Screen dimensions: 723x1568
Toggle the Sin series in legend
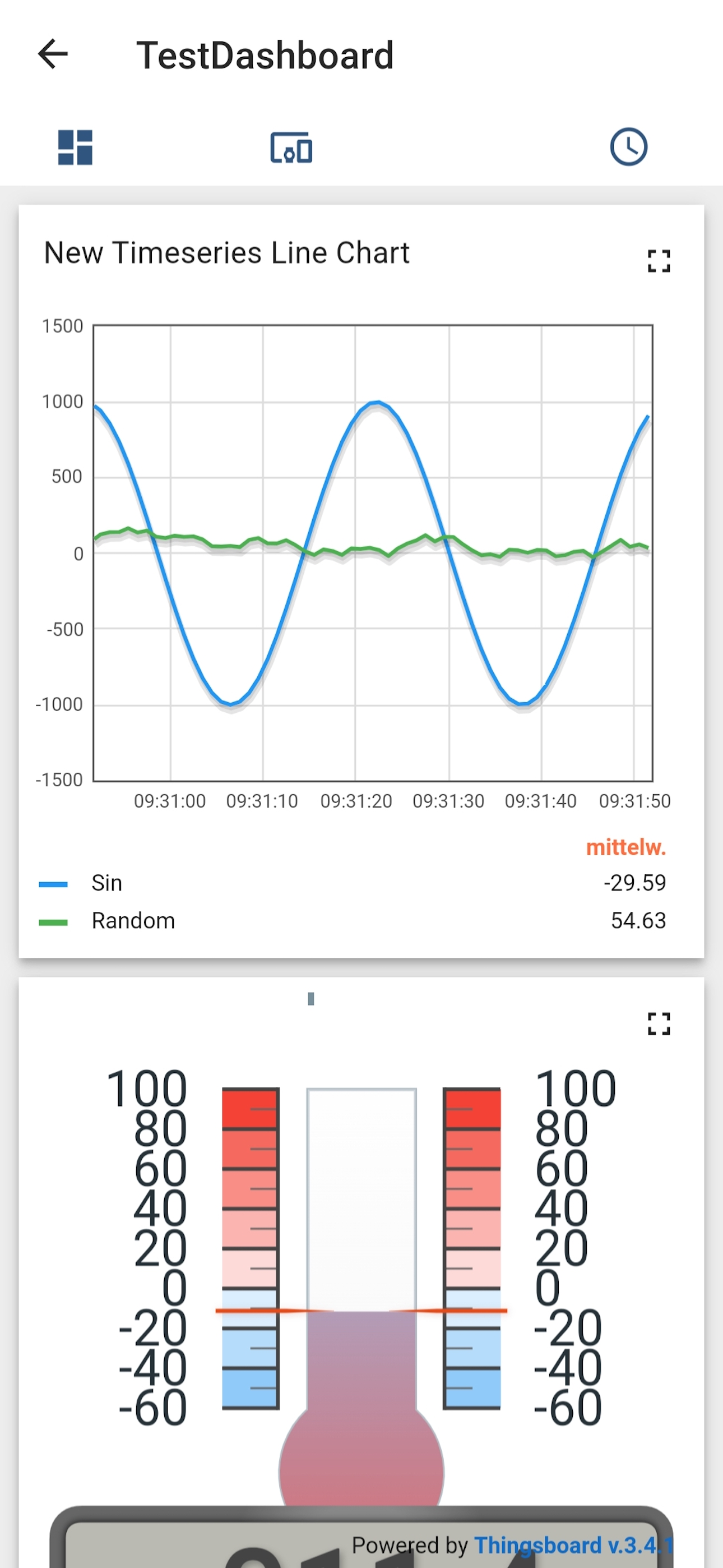click(106, 883)
